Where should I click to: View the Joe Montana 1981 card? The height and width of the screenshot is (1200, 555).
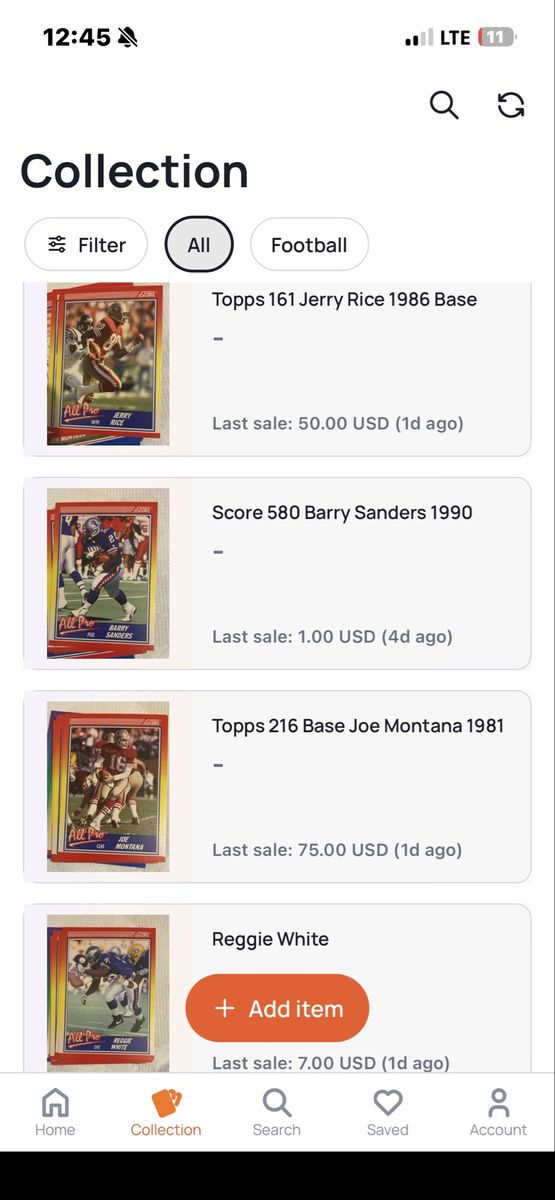277,787
